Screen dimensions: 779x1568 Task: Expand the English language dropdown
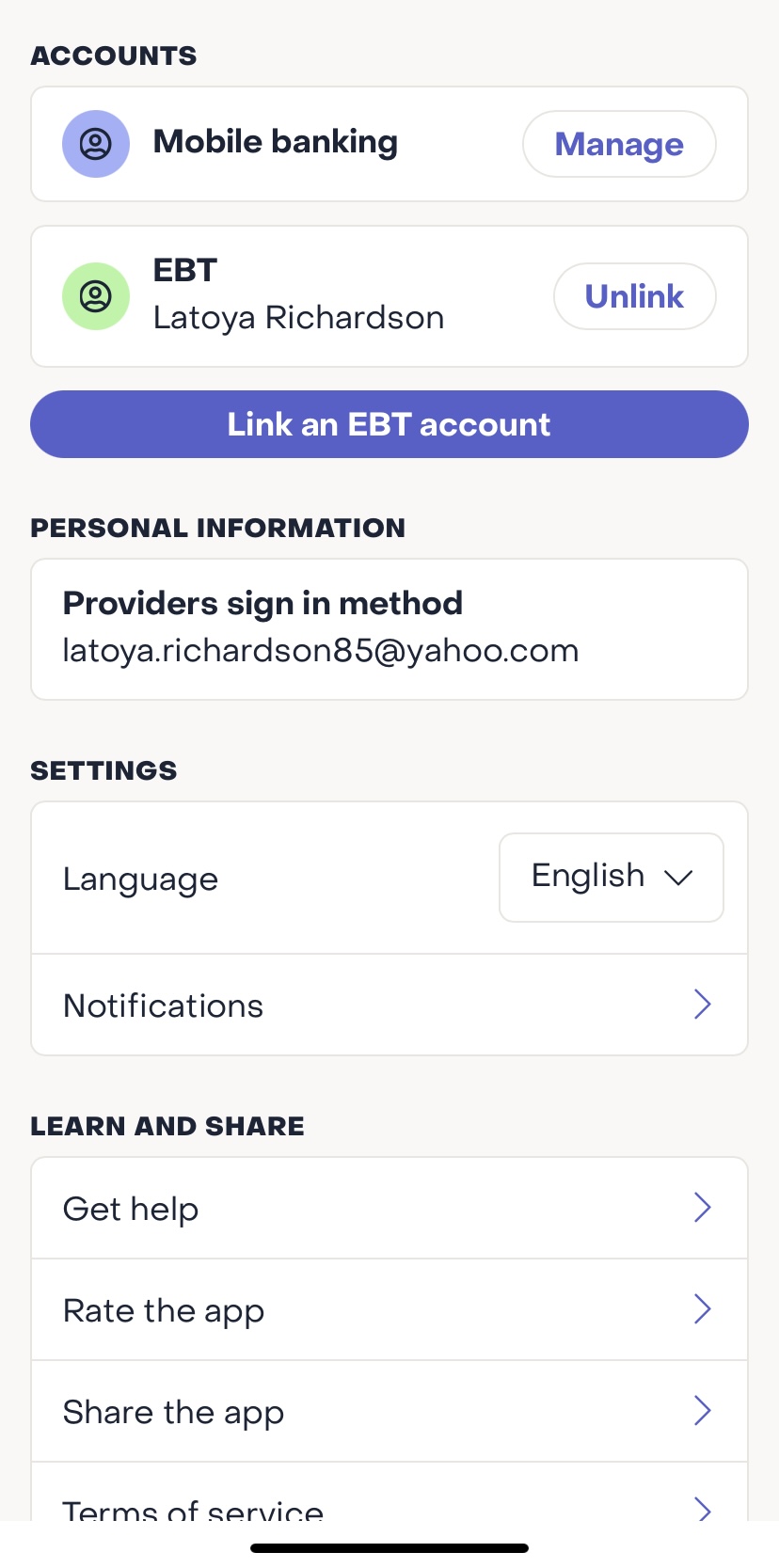point(612,878)
